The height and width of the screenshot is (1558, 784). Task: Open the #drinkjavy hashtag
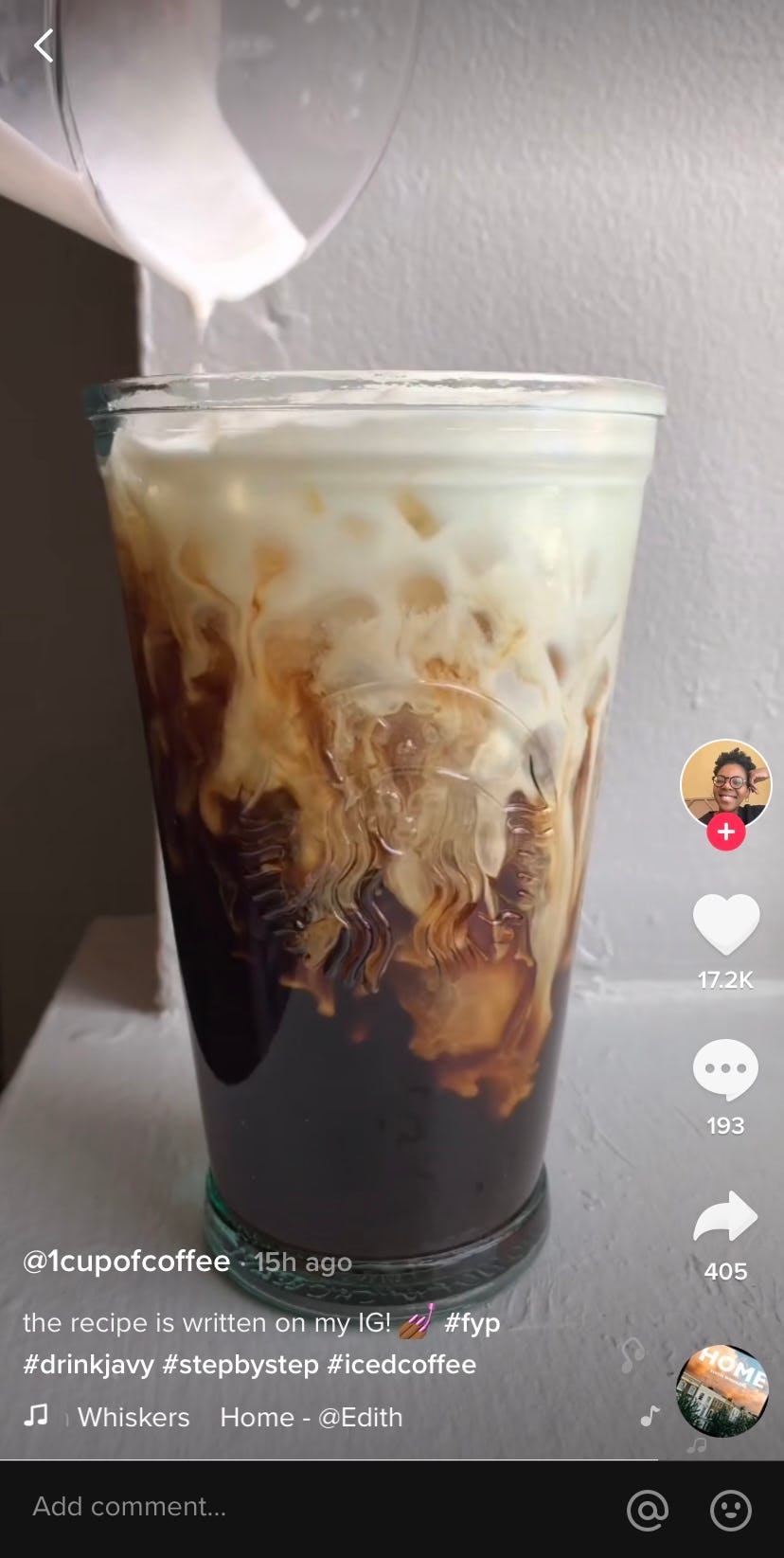(x=88, y=1365)
